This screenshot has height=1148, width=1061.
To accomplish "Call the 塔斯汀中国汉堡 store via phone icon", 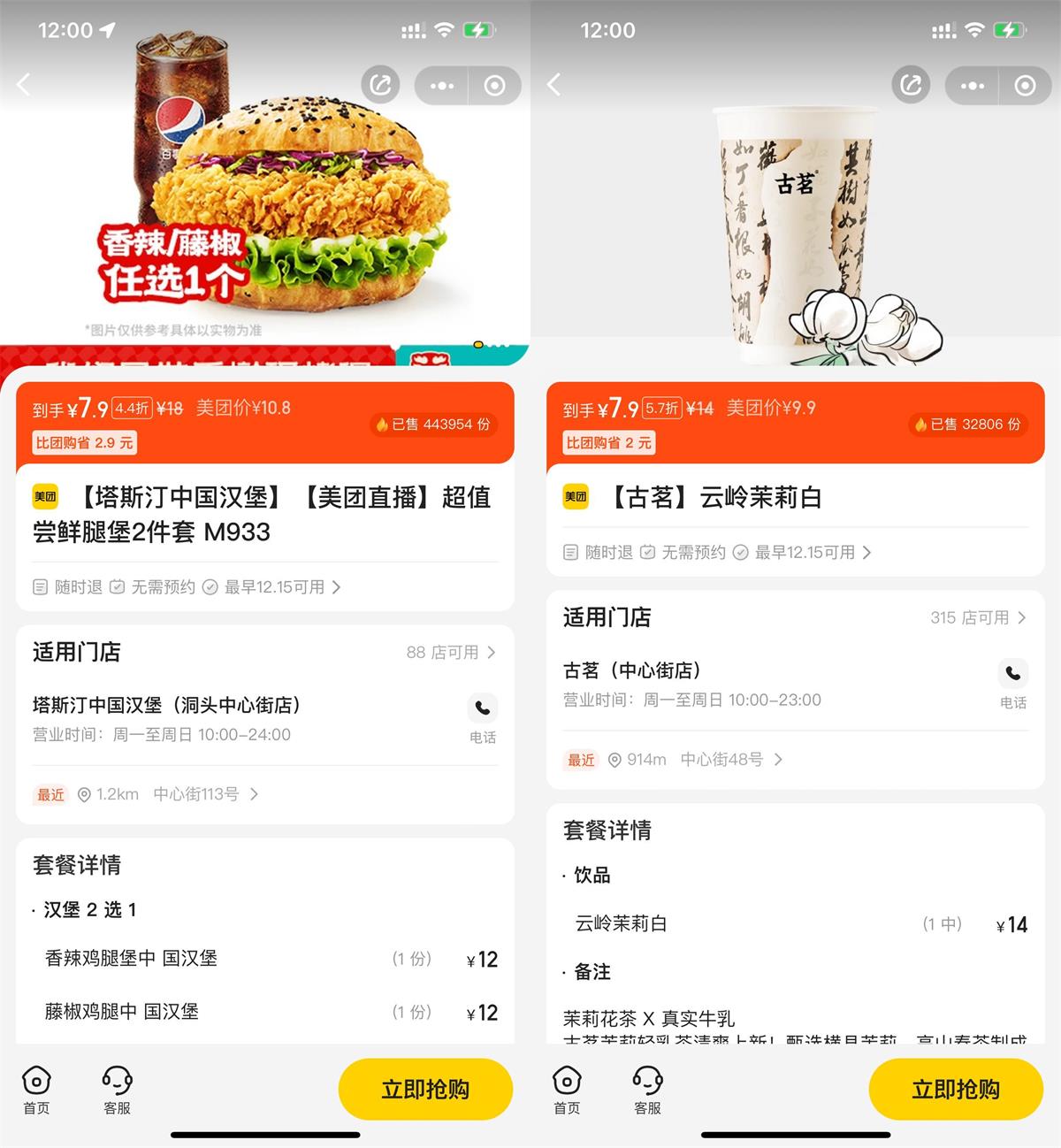I will click(x=483, y=708).
